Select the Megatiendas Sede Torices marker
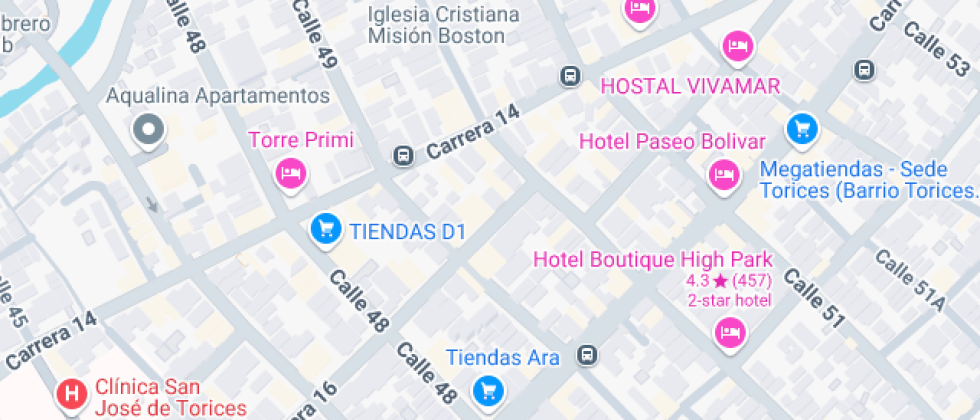This screenshot has height=420, width=980. tap(801, 127)
